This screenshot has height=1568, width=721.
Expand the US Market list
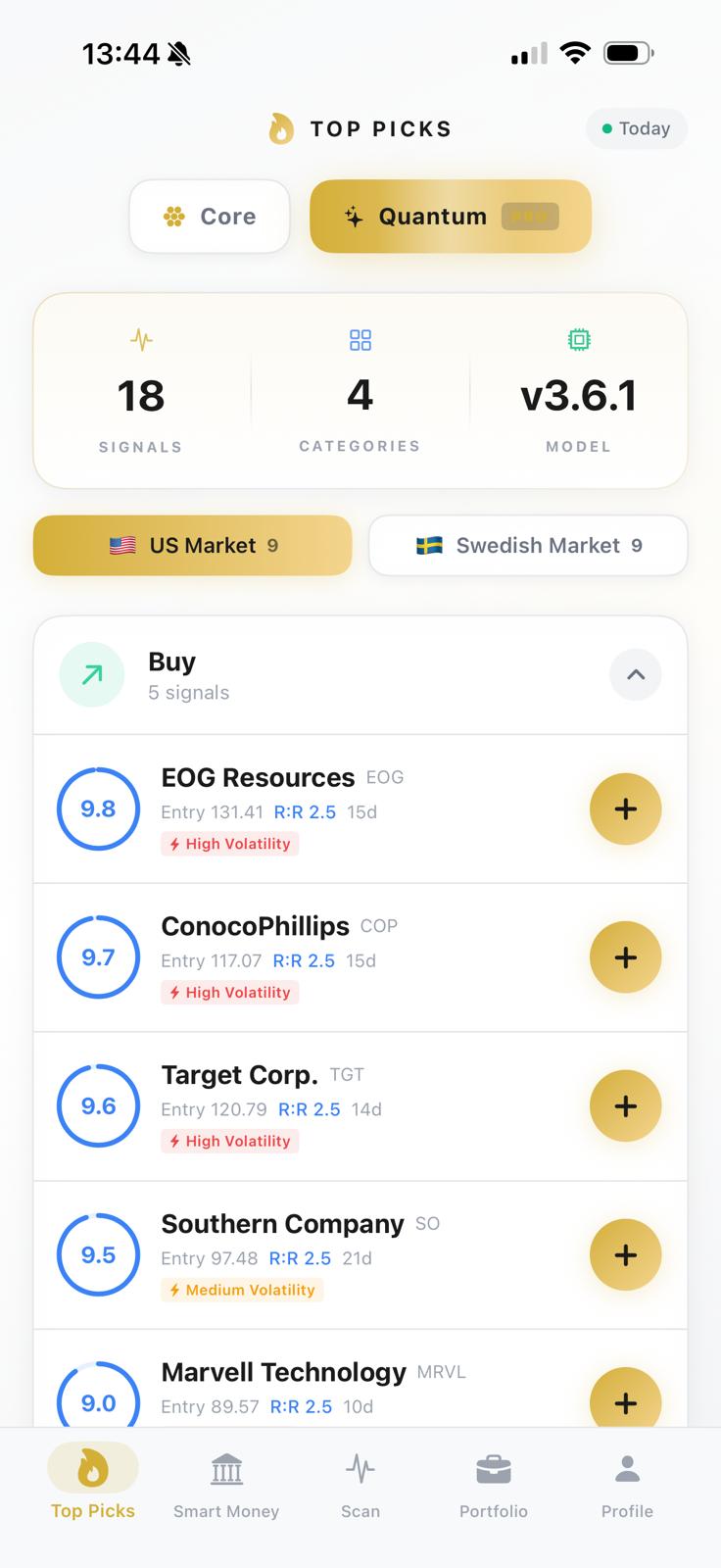point(192,545)
